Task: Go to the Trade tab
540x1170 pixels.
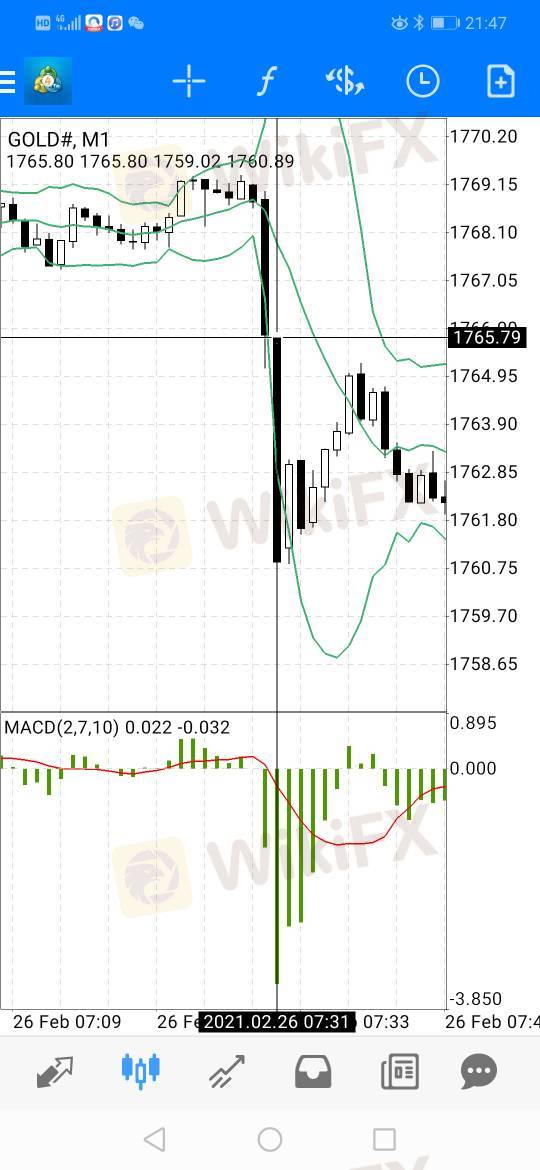Action: 227,1072
